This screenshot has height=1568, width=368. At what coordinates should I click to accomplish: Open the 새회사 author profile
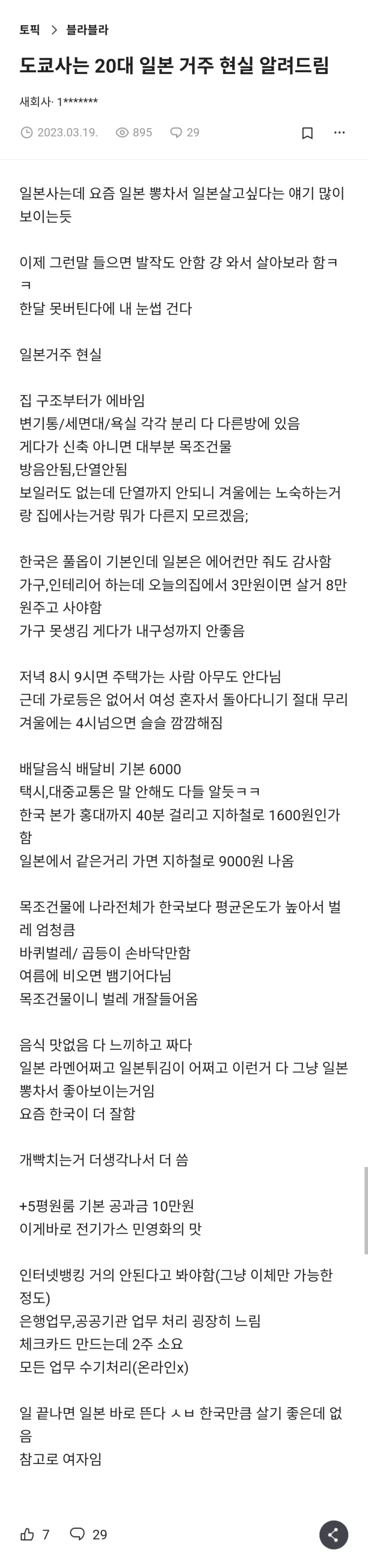[35, 102]
